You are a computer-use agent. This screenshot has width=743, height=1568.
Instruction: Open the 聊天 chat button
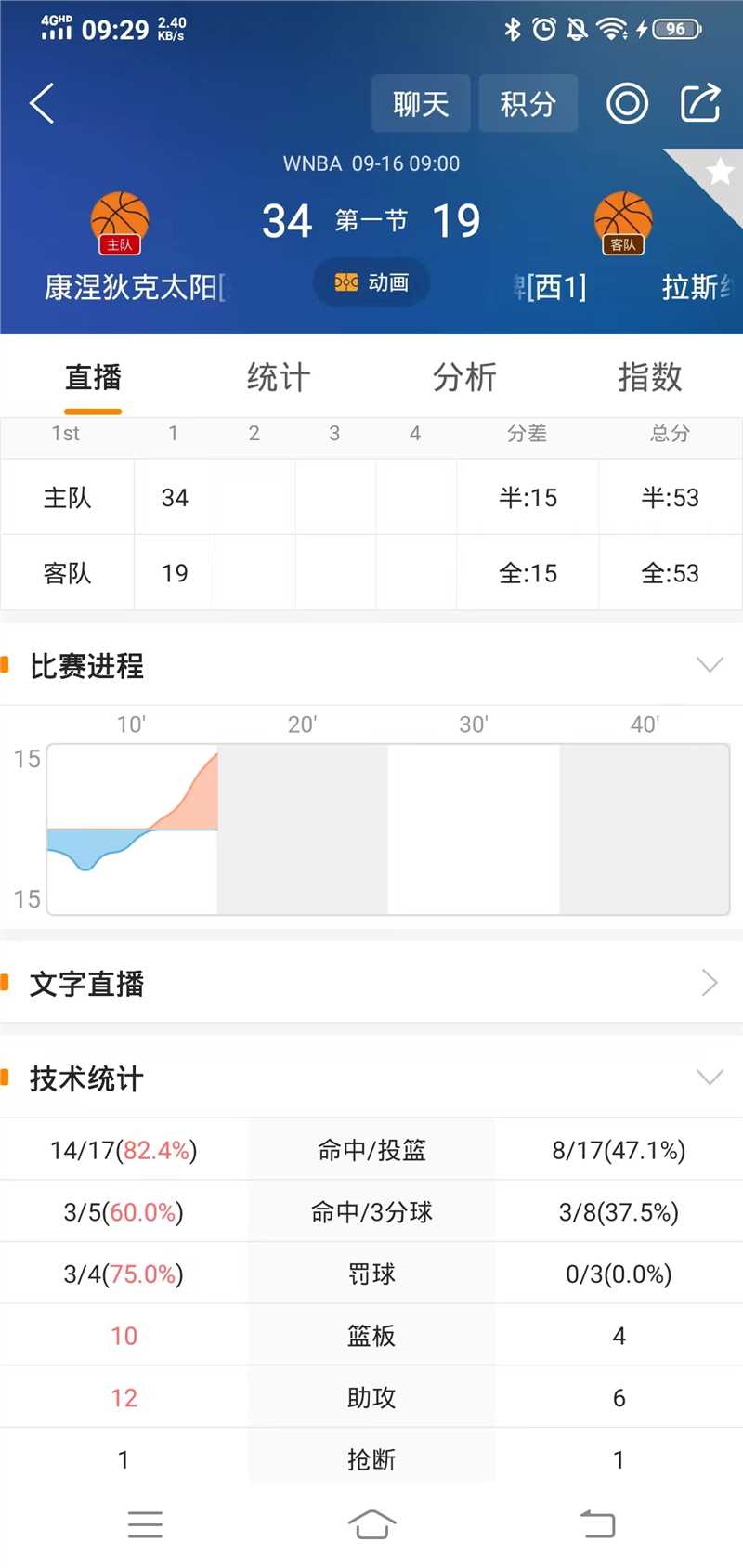click(x=421, y=103)
